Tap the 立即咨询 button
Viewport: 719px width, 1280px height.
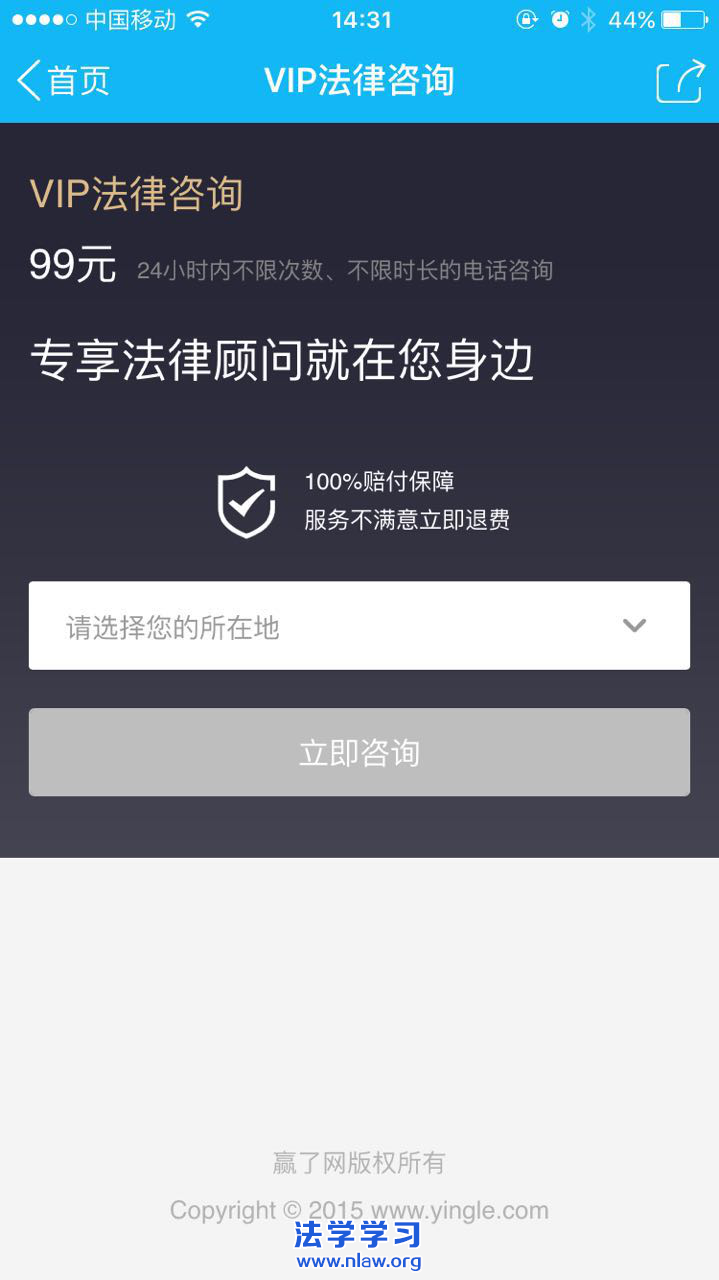pyautogui.click(x=359, y=752)
